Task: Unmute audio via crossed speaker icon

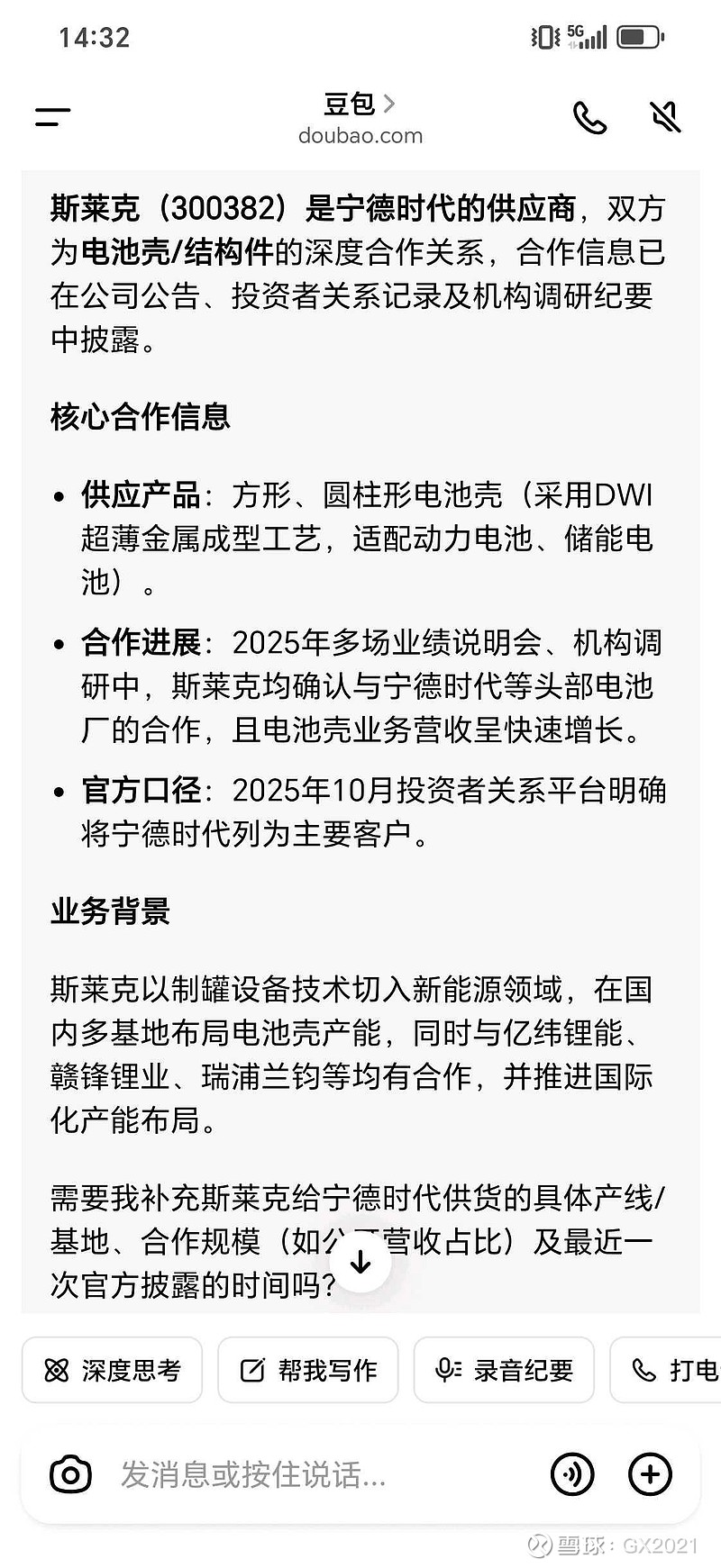Action: [664, 117]
